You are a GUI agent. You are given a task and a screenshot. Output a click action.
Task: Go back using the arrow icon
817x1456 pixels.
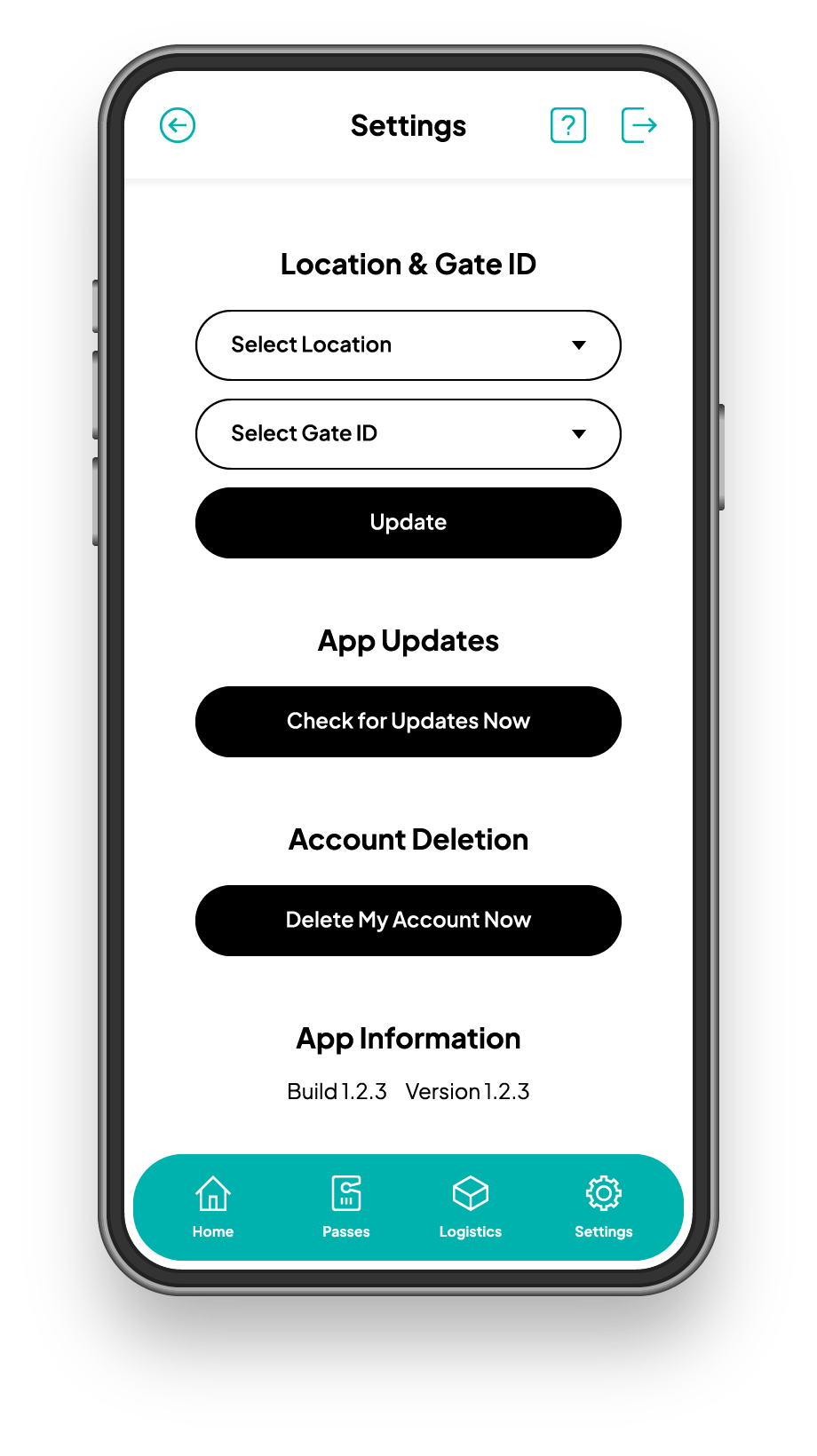pyautogui.click(x=178, y=125)
